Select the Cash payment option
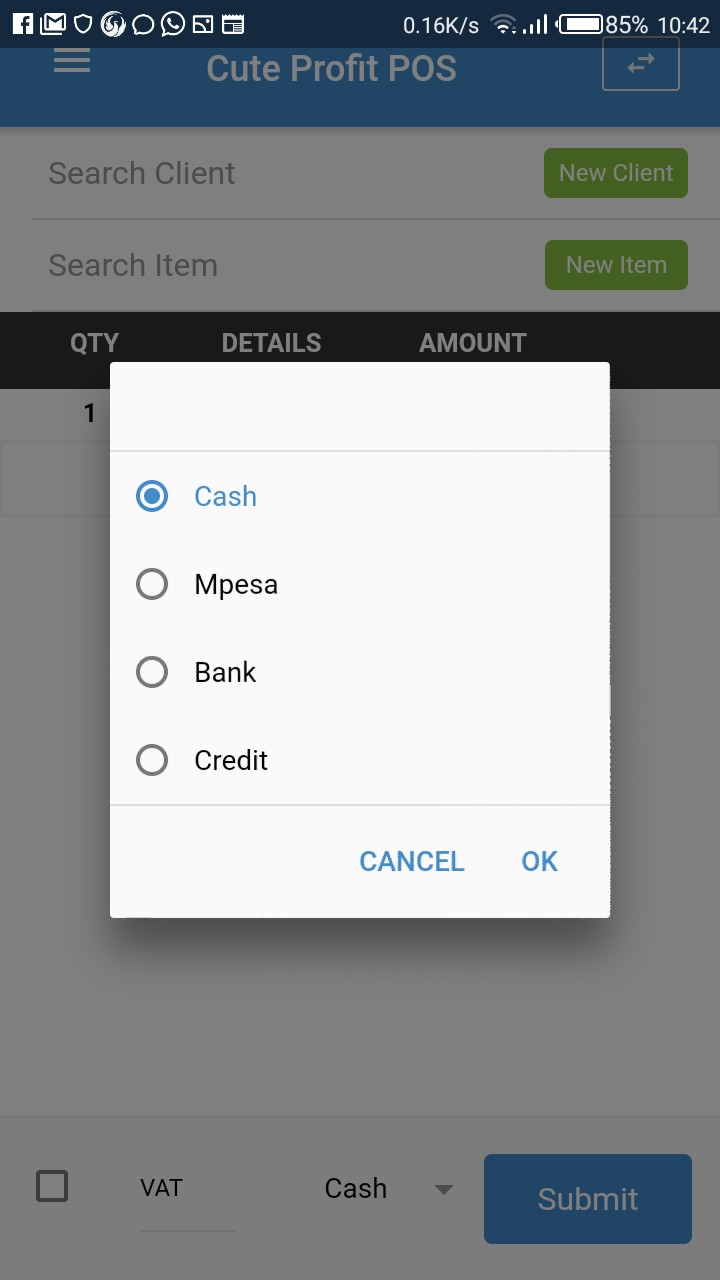The height and width of the screenshot is (1280, 720). point(359,496)
